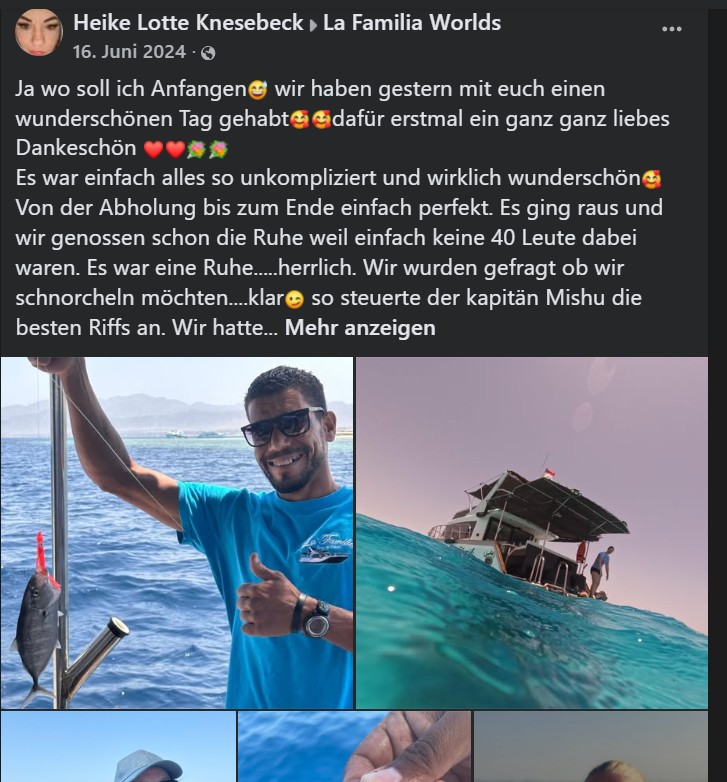Expand the post with Mehr anzeigen
727x782 pixels.
(x=360, y=328)
